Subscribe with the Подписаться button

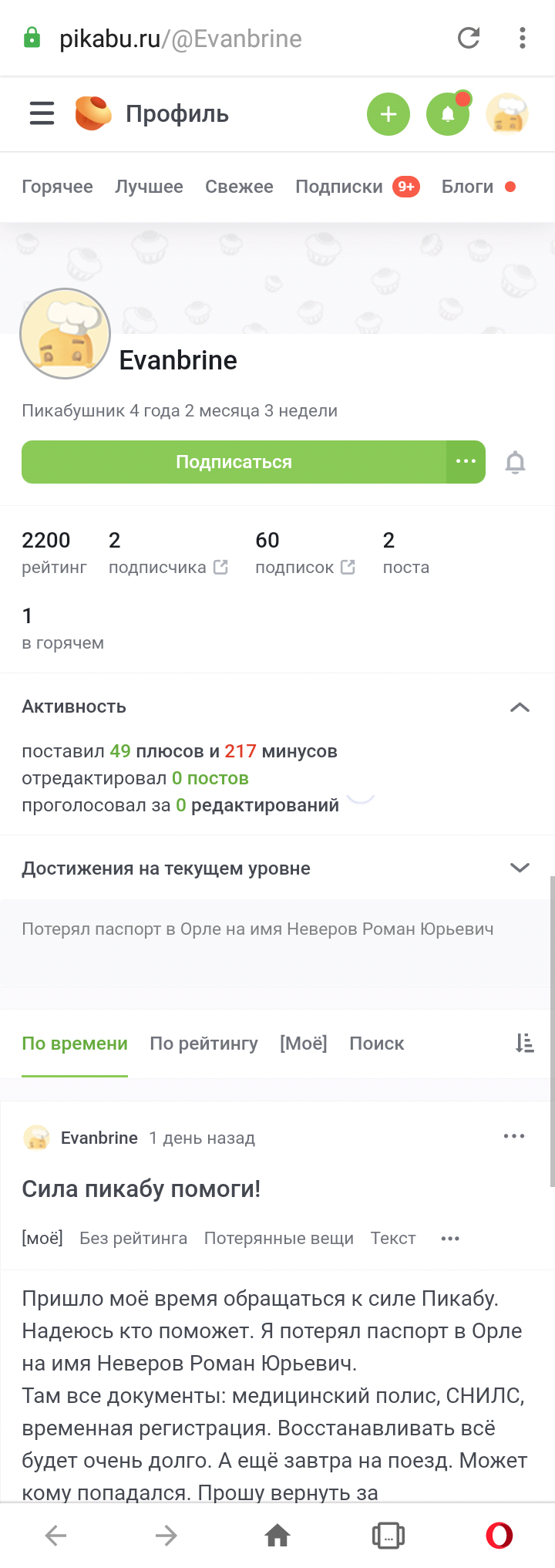[x=234, y=462]
